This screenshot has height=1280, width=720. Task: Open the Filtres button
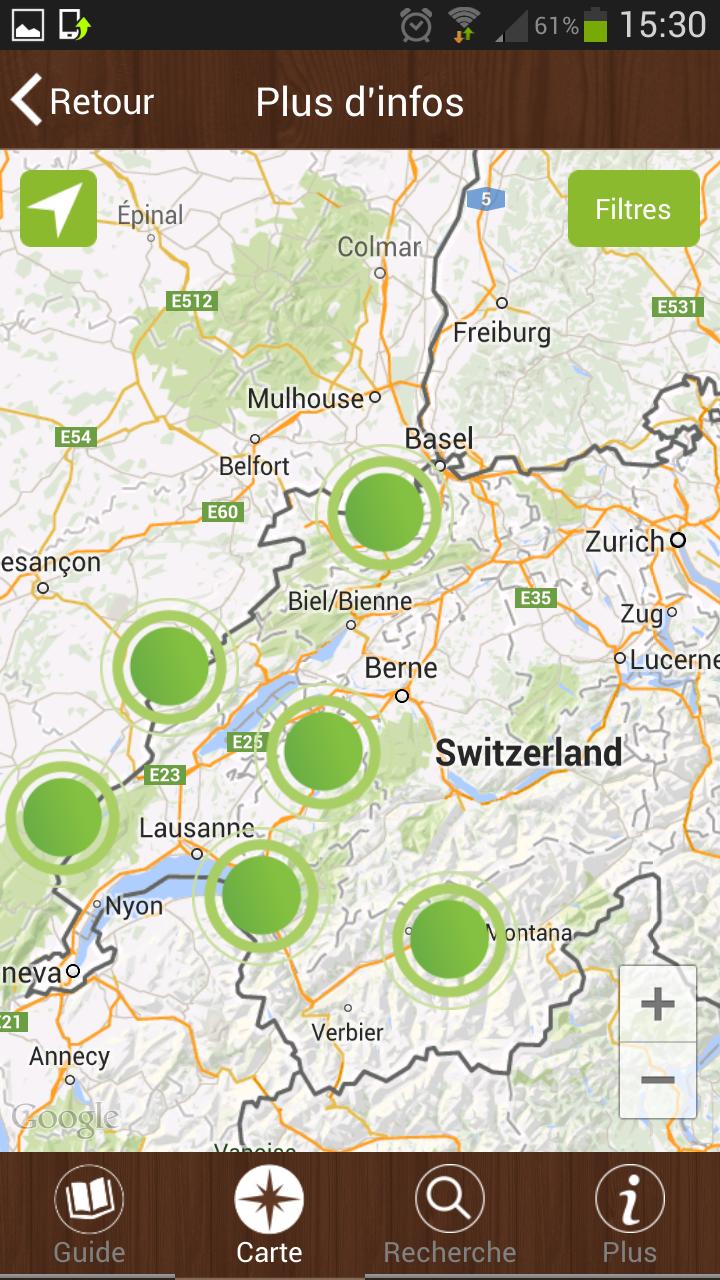pos(633,208)
